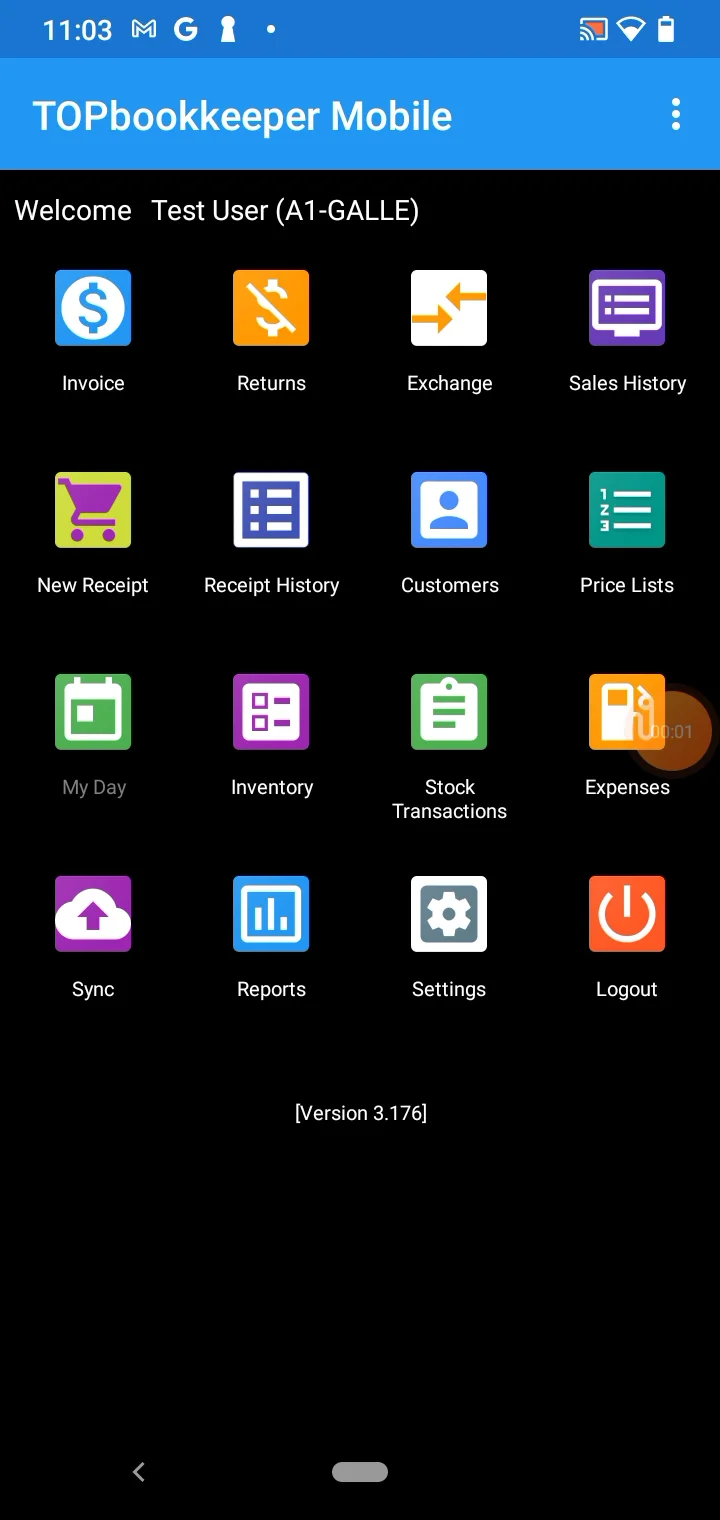Open app Settings
The height and width of the screenshot is (1520, 720).
click(x=449, y=914)
